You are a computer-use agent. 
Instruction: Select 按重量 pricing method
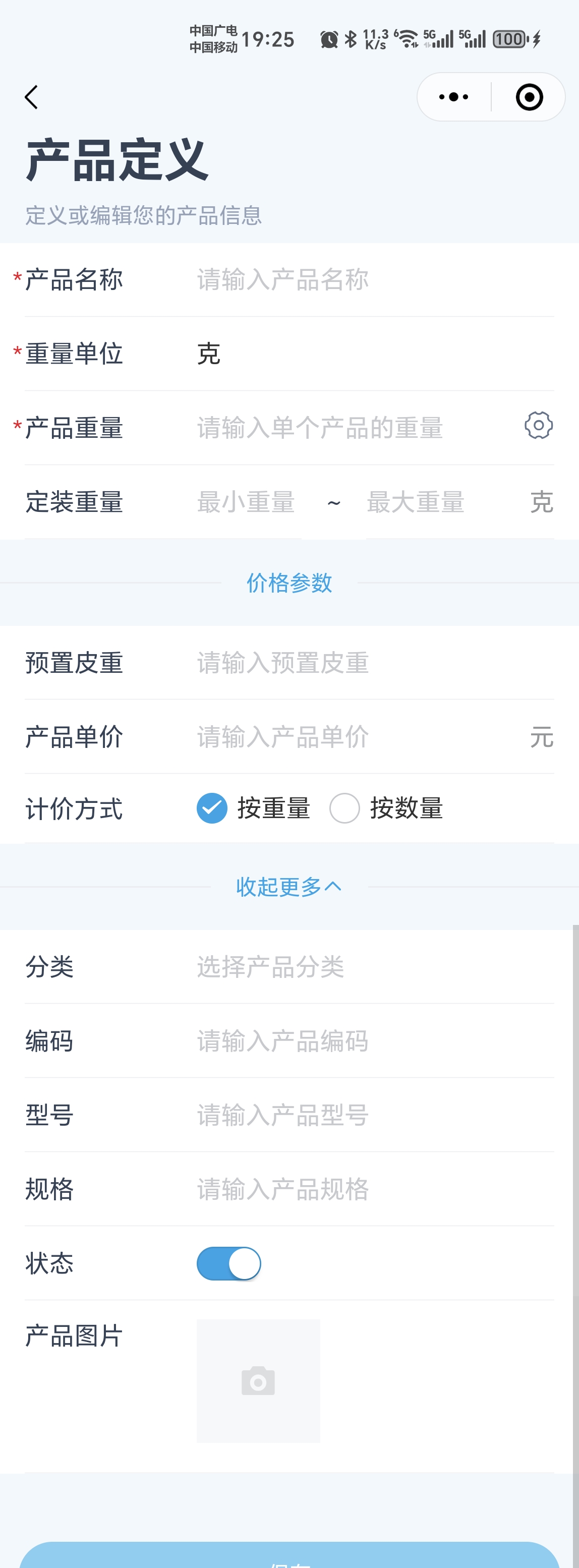(212, 808)
